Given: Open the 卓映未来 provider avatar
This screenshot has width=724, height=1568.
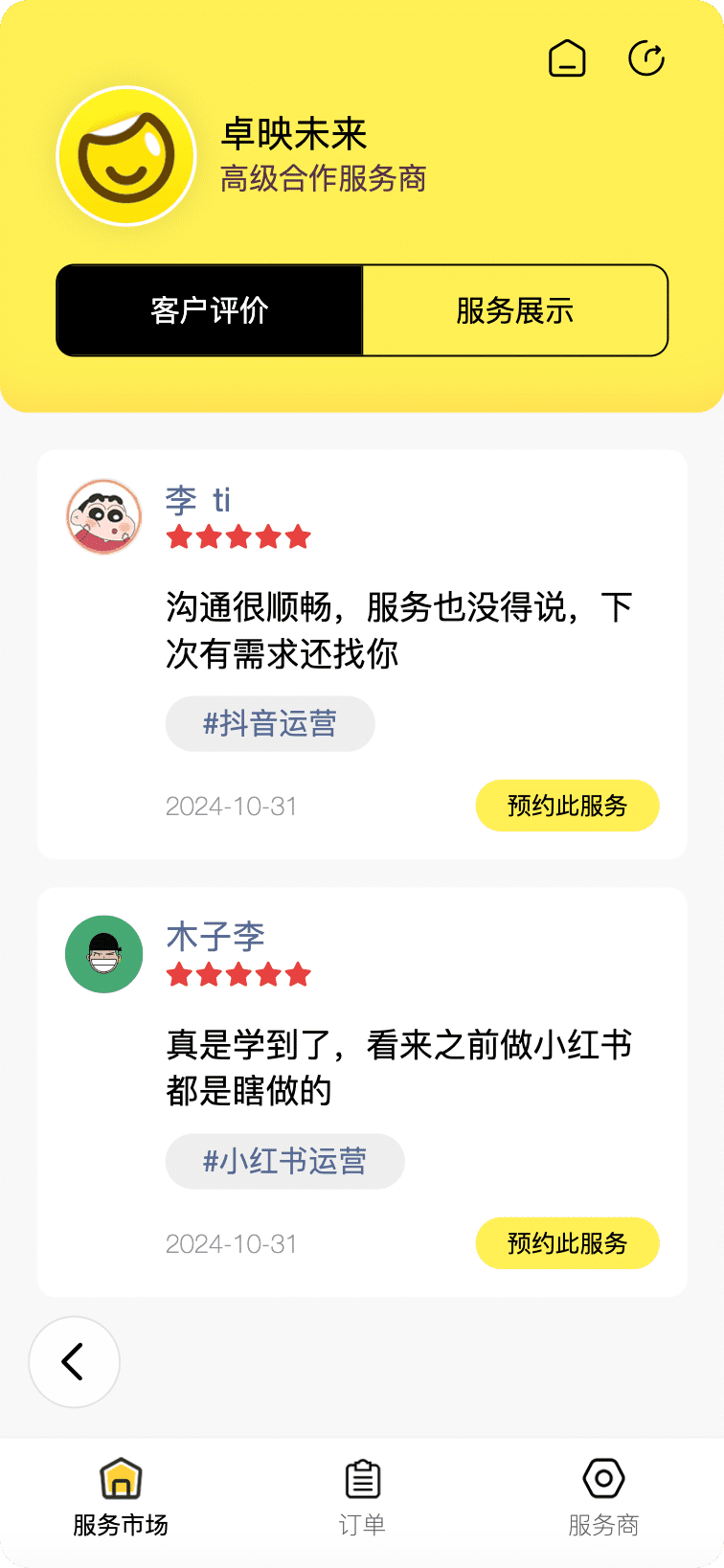Looking at the screenshot, I should pyautogui.click(x=126, y=156).
